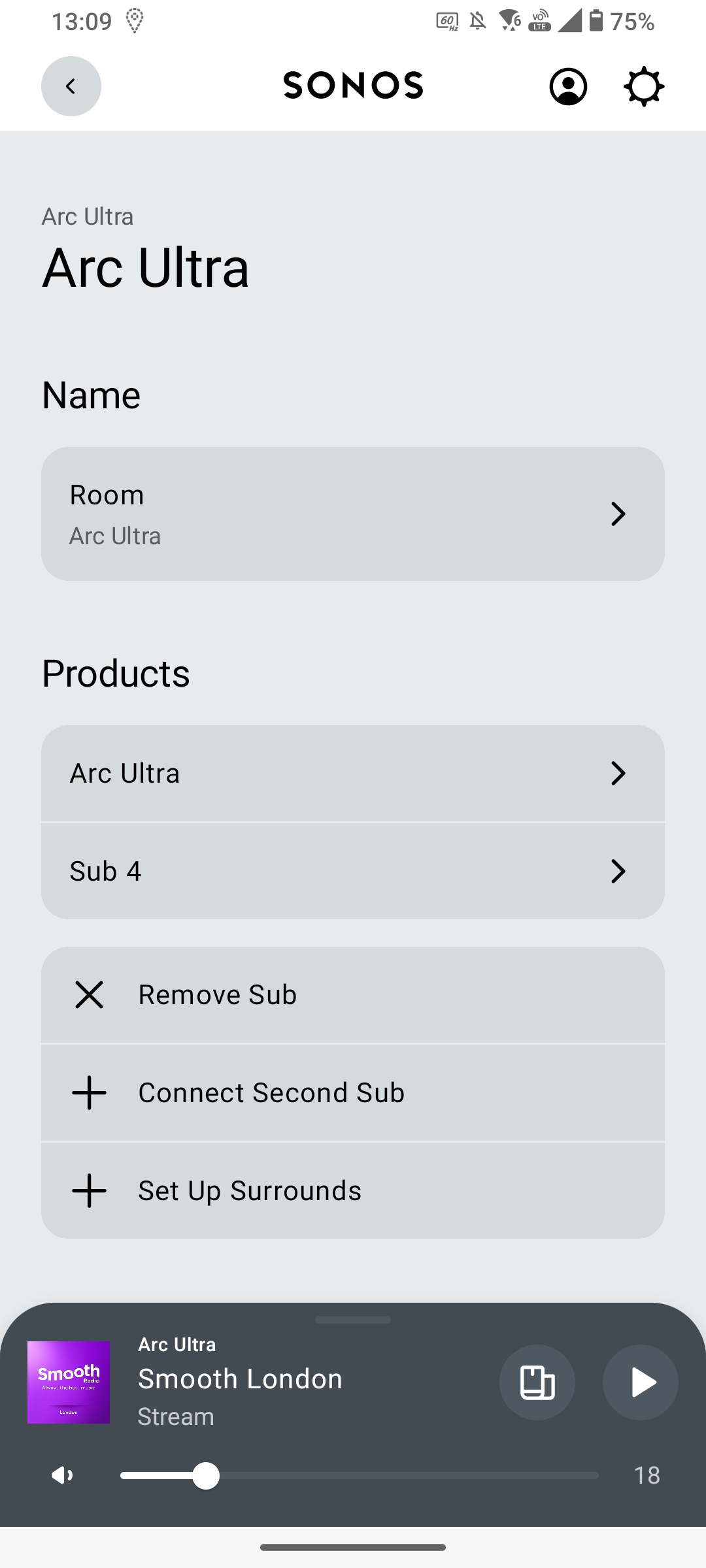Choose Connect Second Sub
This screenshot has width=706, height=1568.
coord(353,1093)
